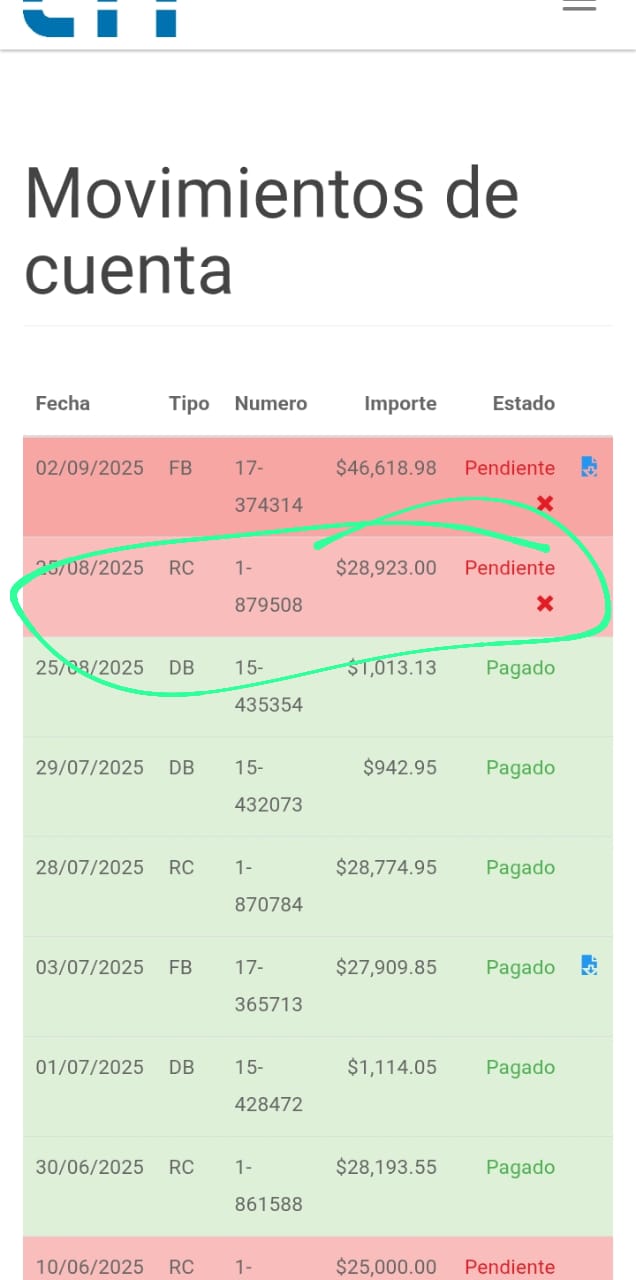The image size is (636, 1280).
Task: Download the document for invoice 17-365713
Action: (589, 966)
